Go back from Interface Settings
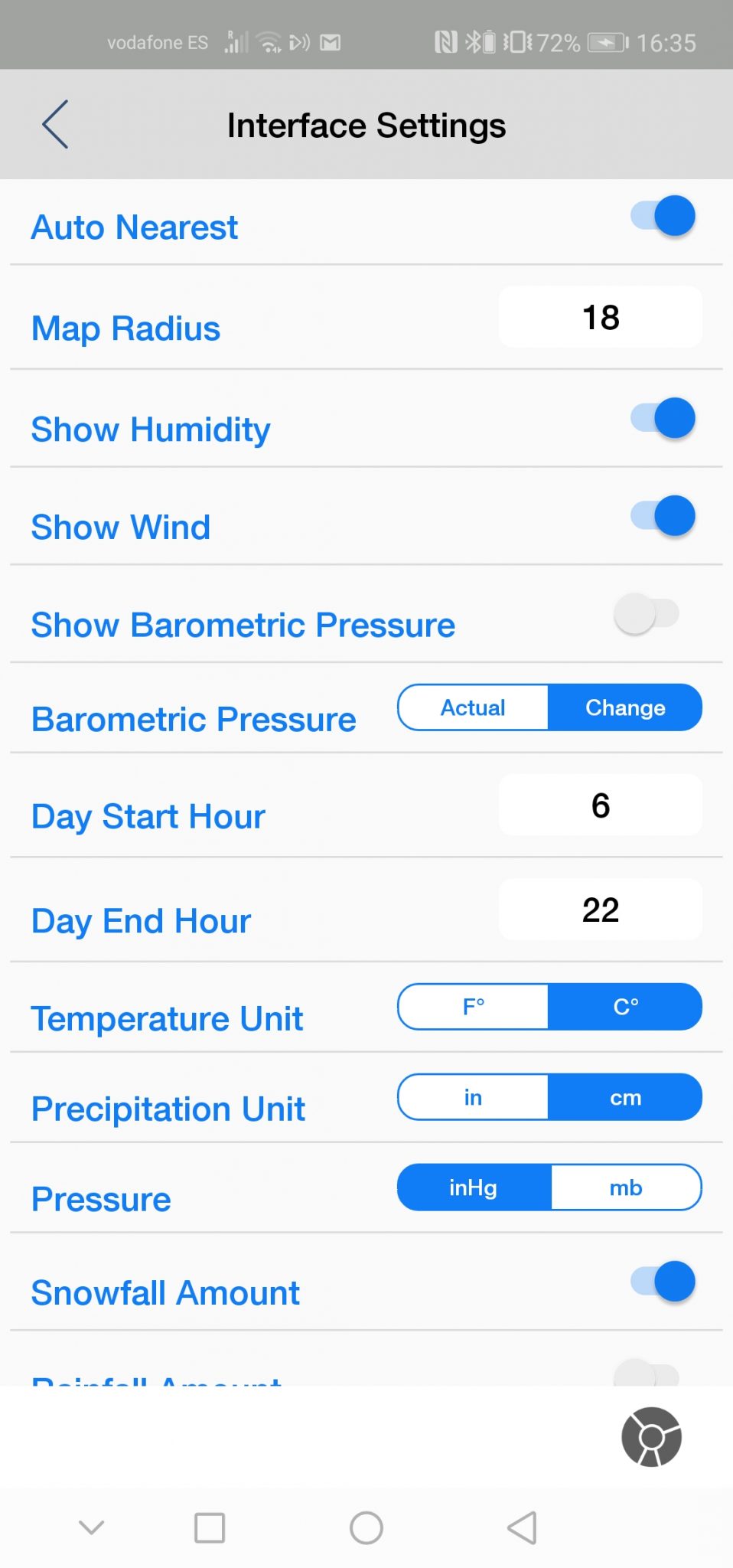 click(x=55, y=124)
